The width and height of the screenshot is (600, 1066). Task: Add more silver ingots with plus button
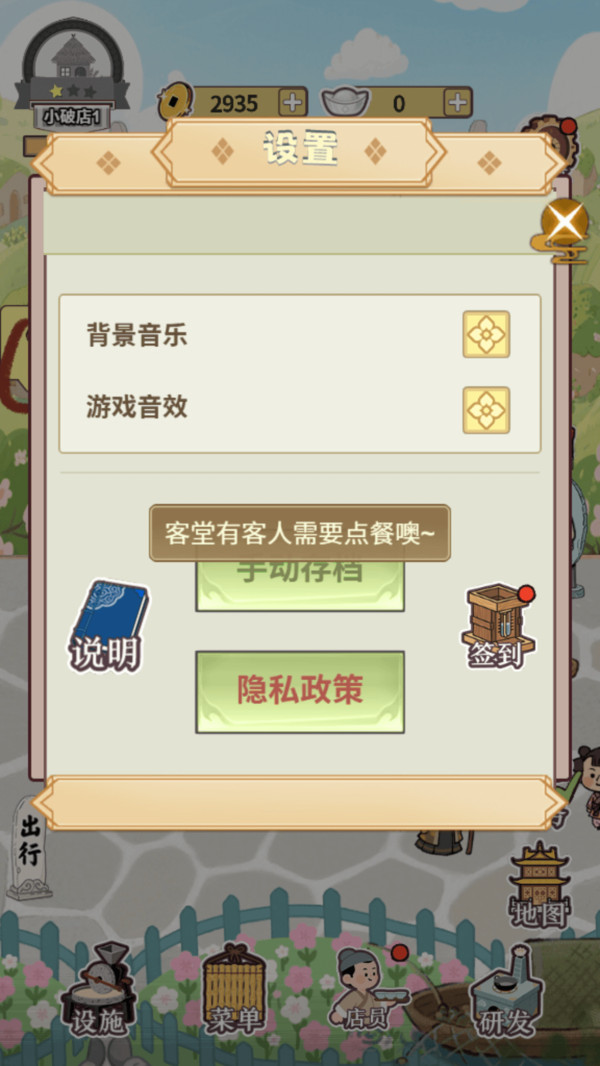[457, 102]
